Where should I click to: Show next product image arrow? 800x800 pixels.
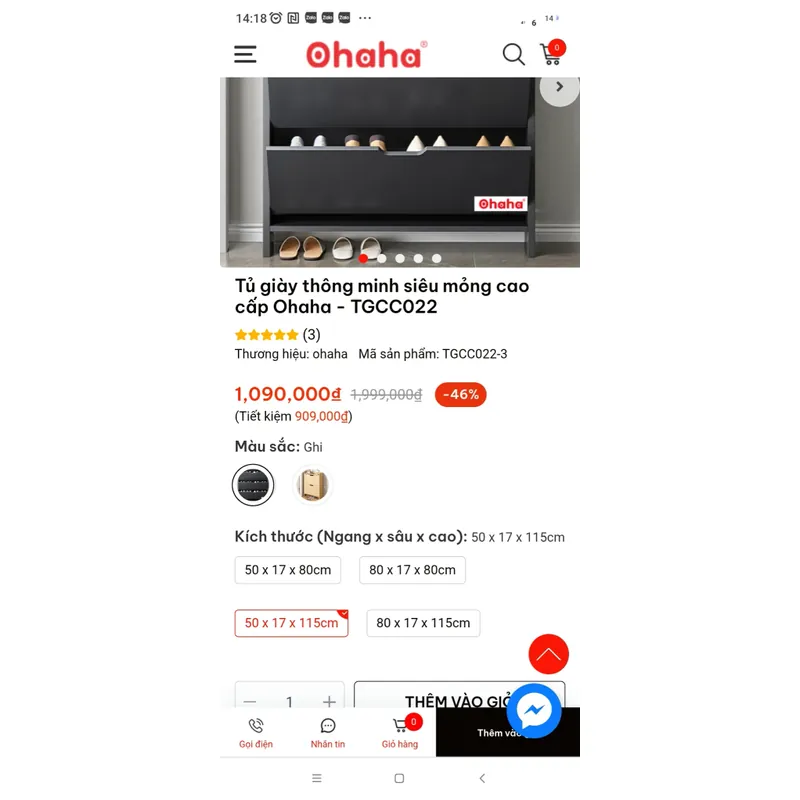559,87
